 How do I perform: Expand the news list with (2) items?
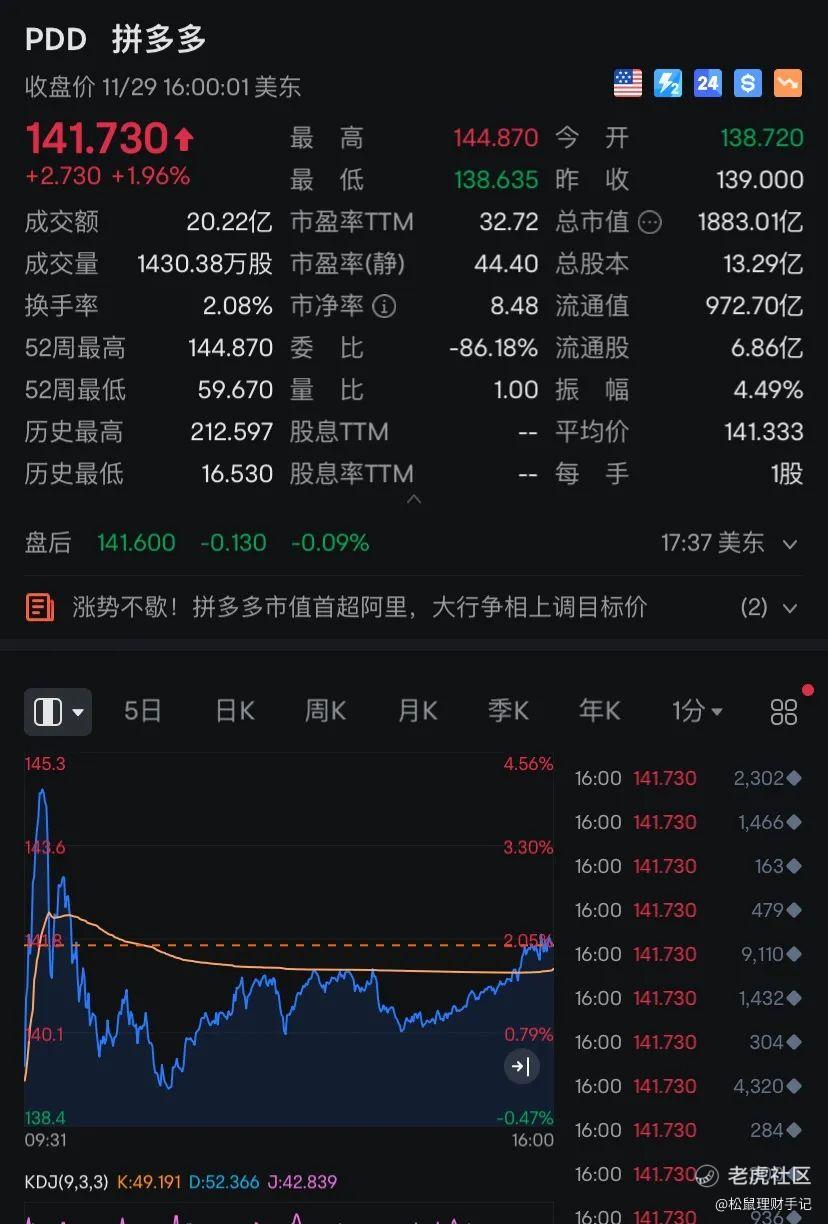click(768, 607)
